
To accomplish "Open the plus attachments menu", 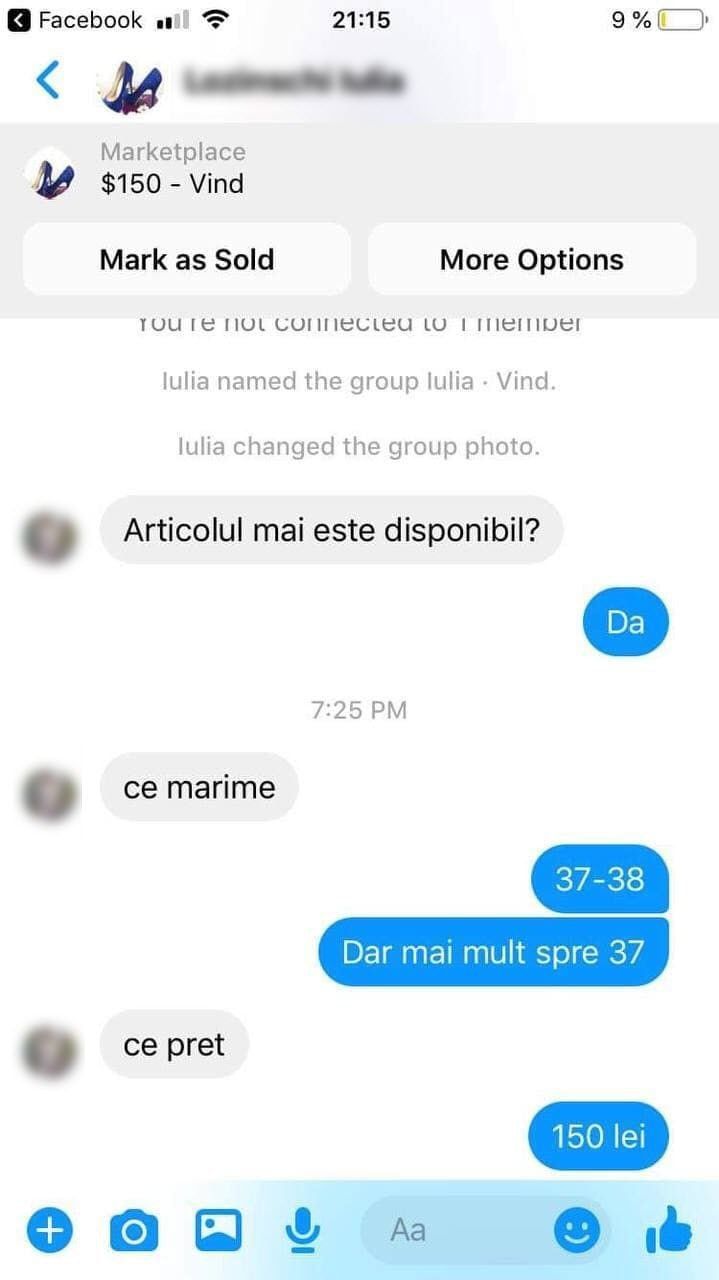I will pyautogui.click(x=47, y=1229).
